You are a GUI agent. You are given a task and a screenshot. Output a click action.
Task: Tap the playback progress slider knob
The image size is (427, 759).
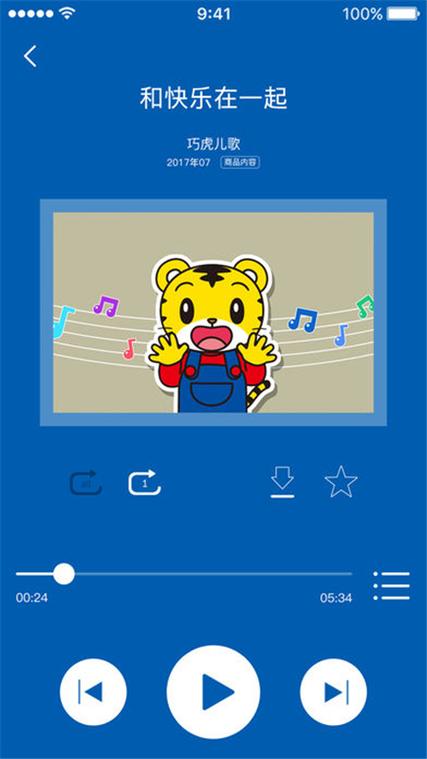pyautogui.click(x=64, y=574)
